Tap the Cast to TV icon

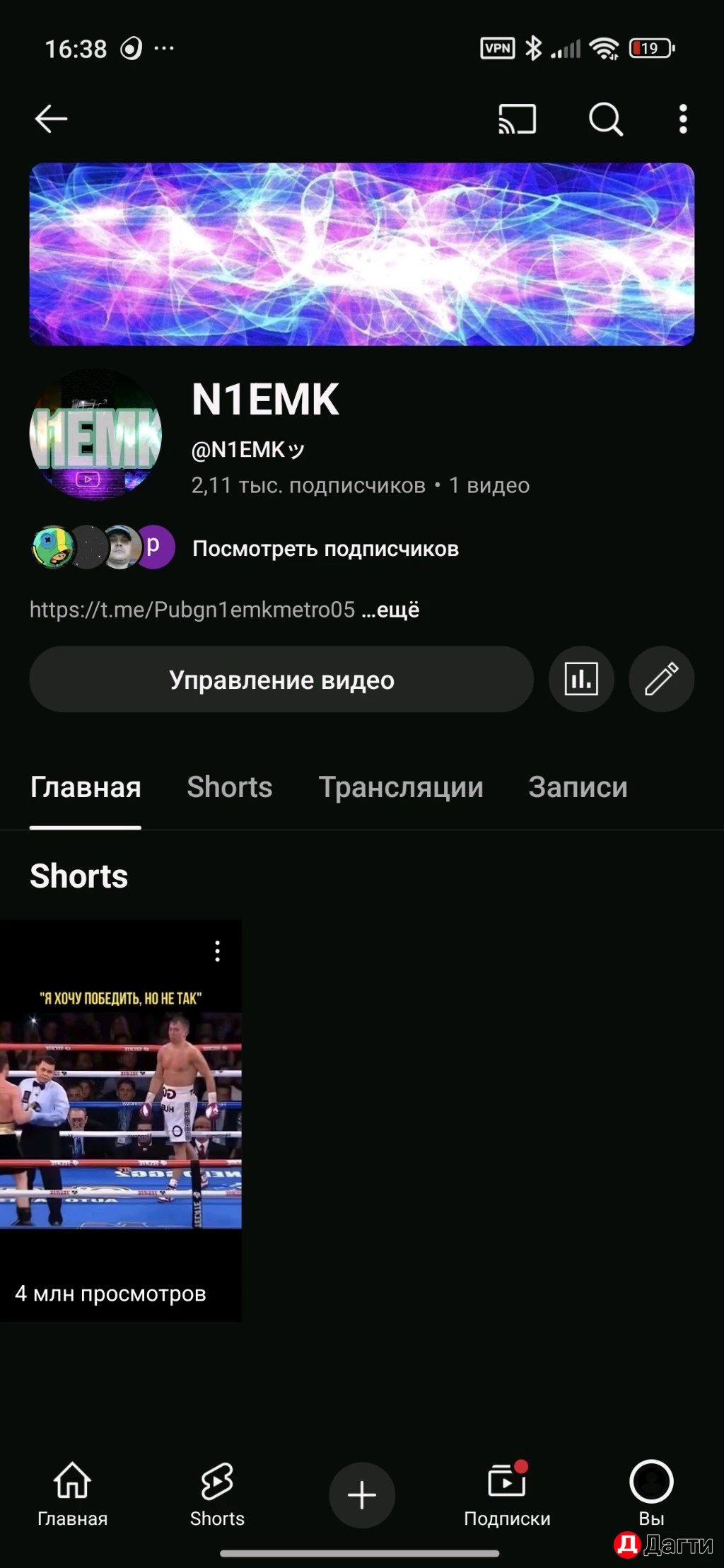point(515,118)
